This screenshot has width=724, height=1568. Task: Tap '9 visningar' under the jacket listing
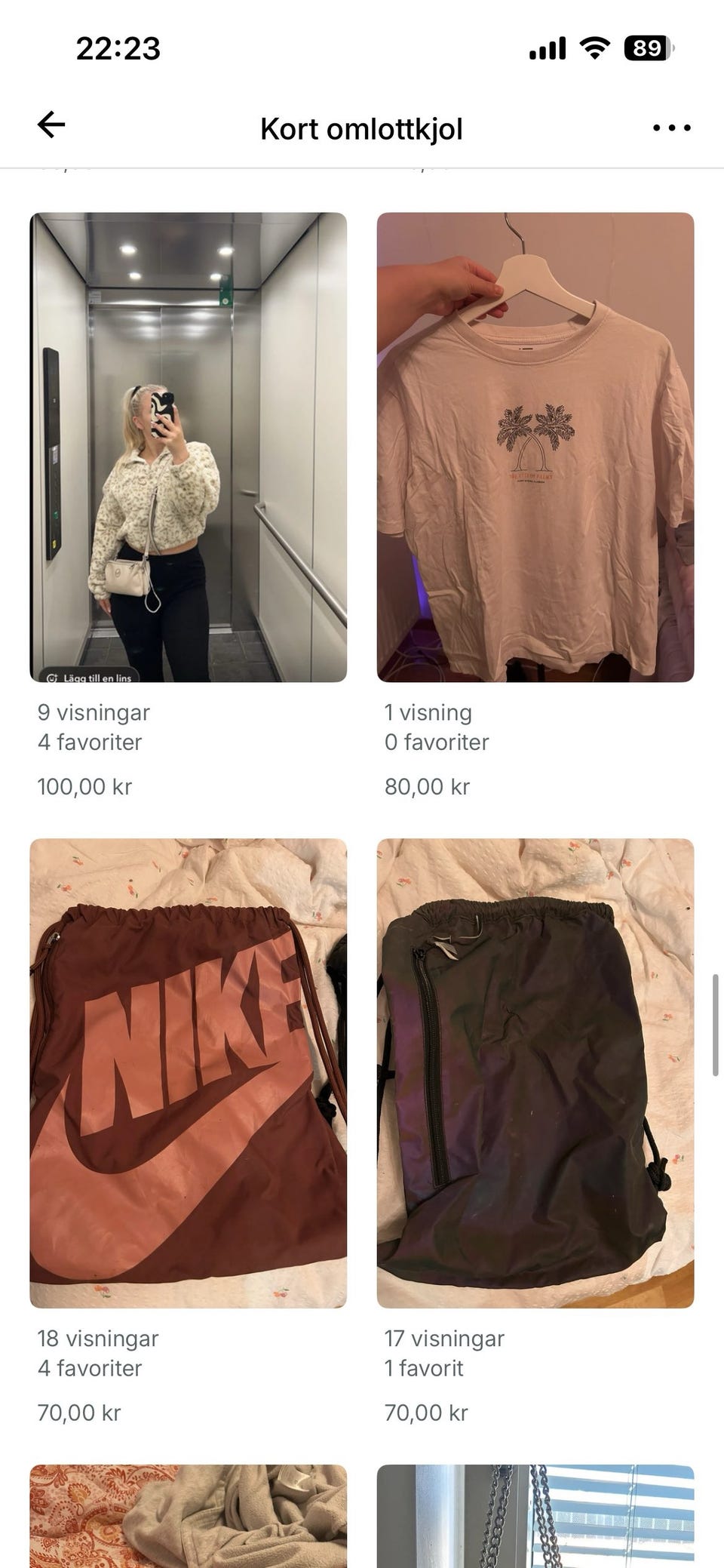pos(94,712)
